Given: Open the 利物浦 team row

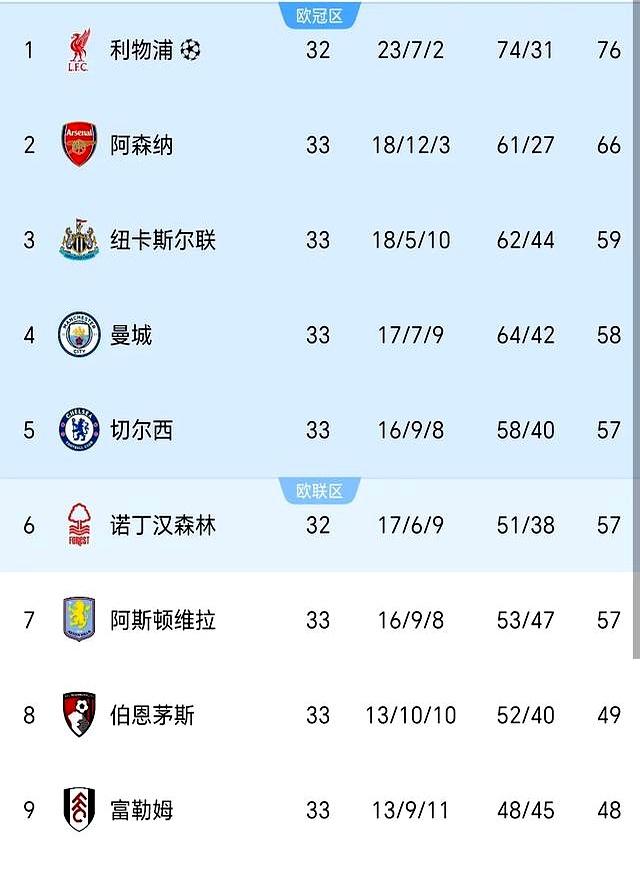Looking at the screenshot, I should click(x=141, y=49).
